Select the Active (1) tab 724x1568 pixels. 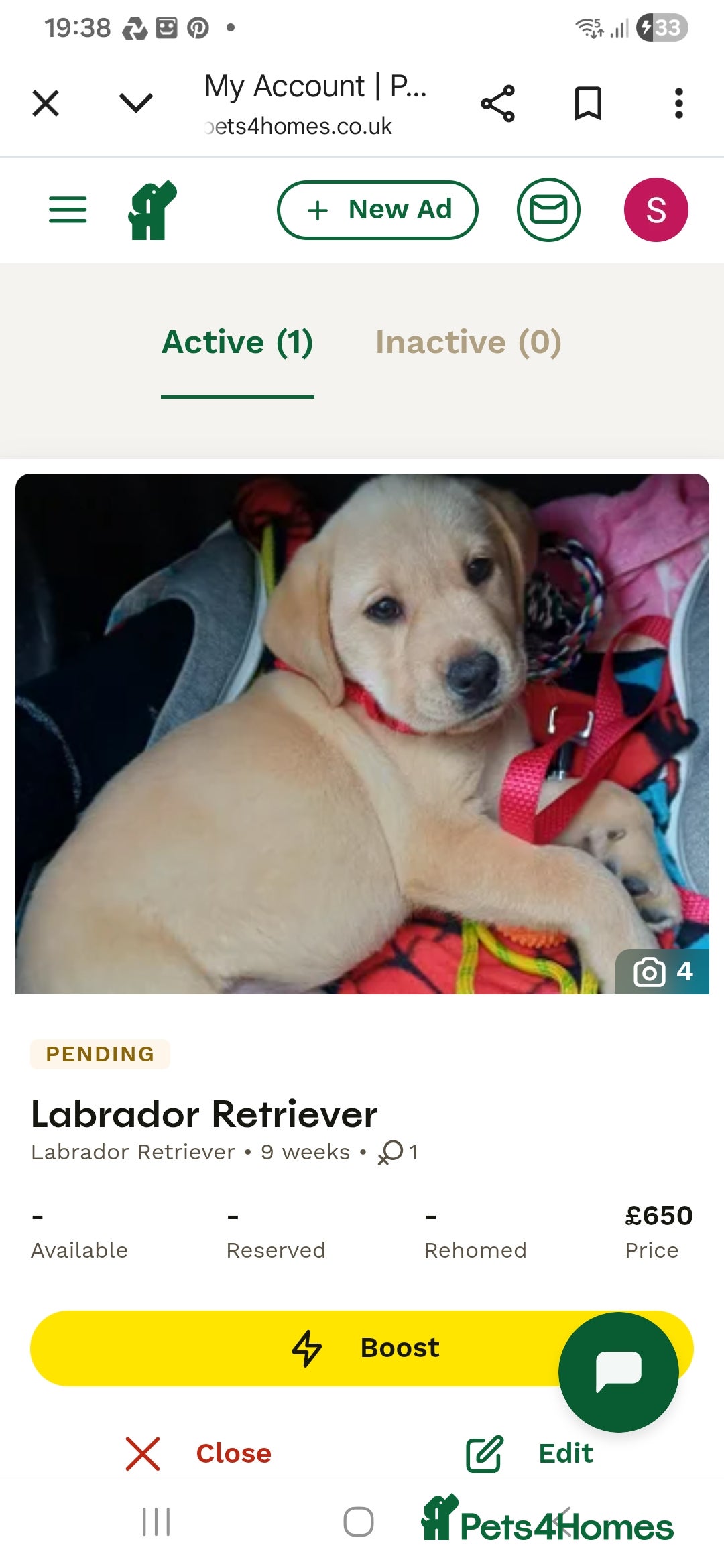[238, 342]
